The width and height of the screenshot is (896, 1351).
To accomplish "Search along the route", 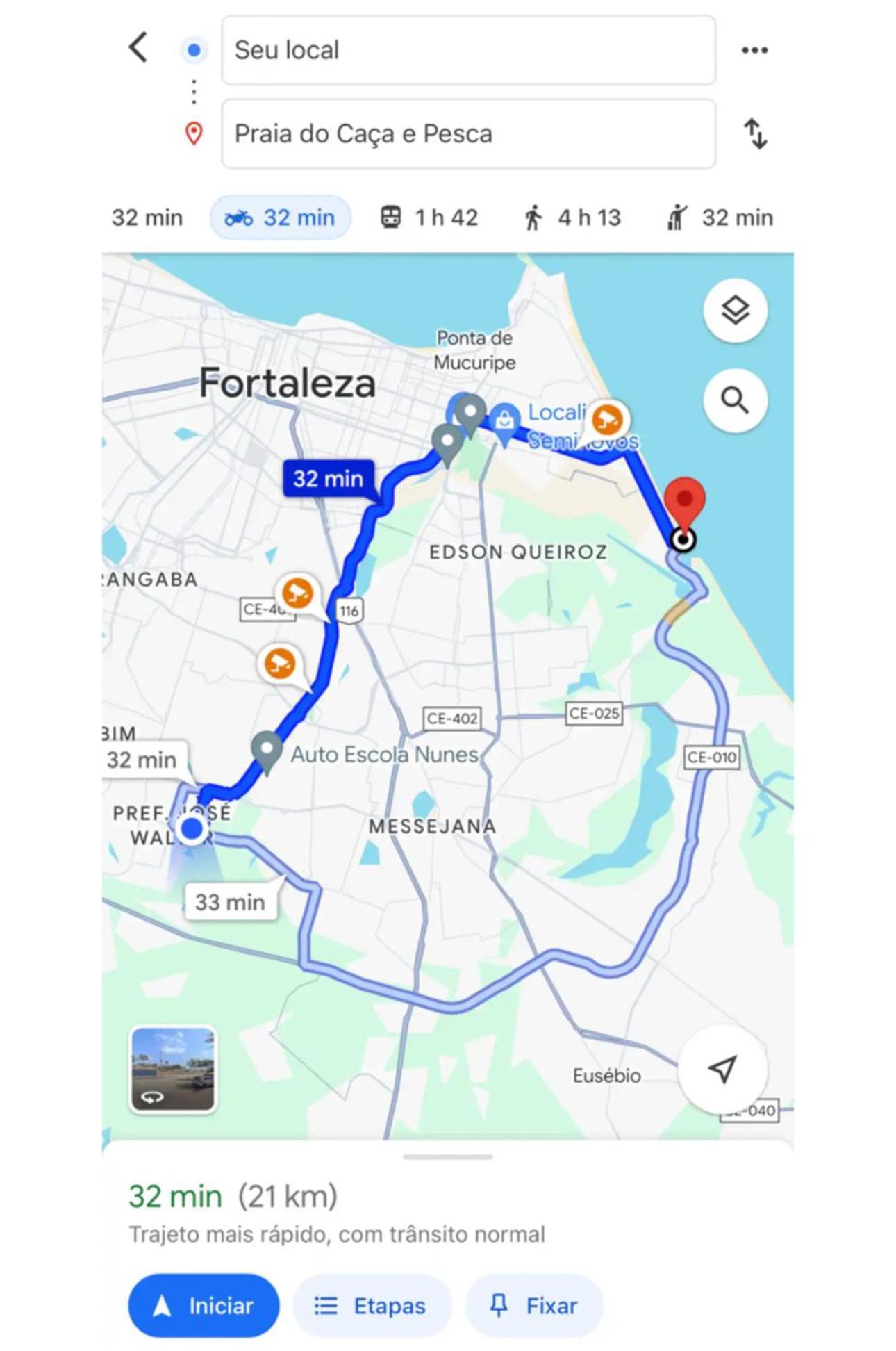I will point(735,400).
